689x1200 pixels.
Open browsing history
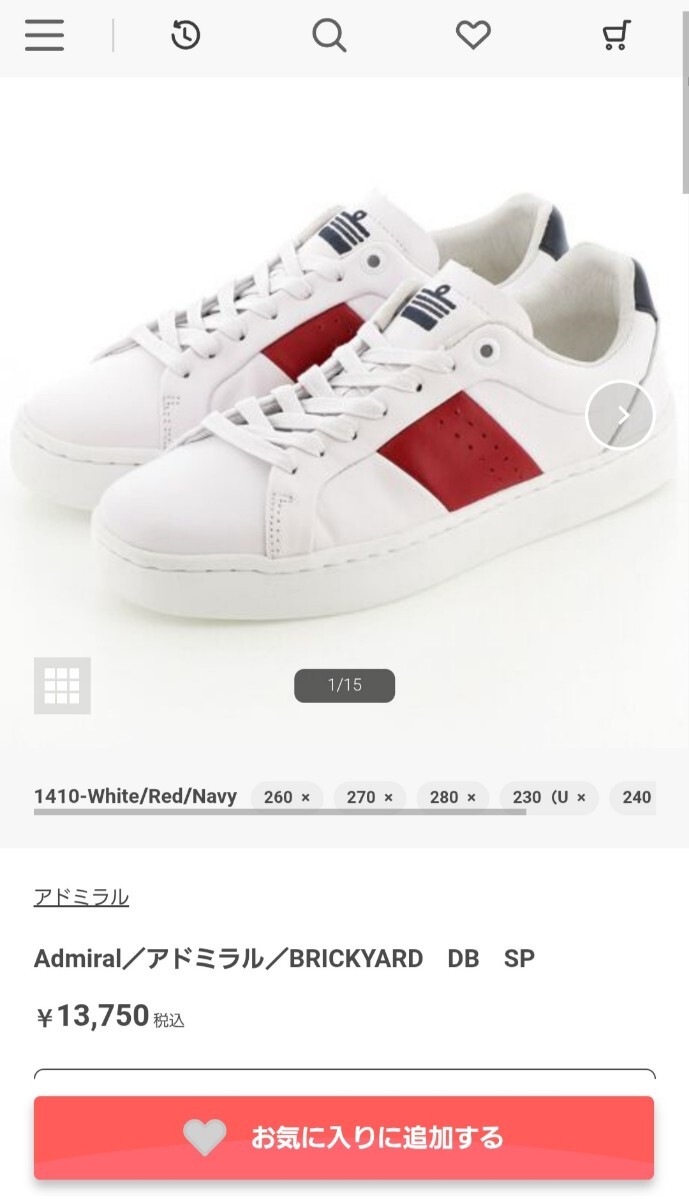click(186, 36)
